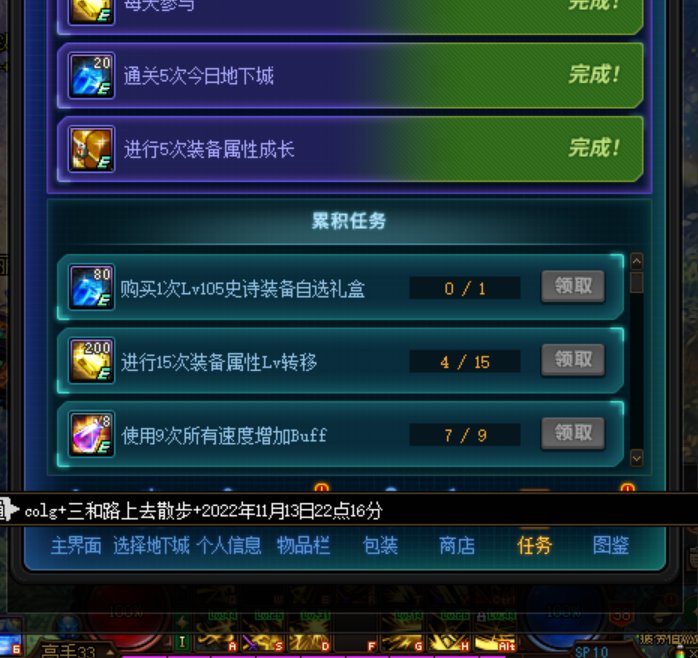
Task: Claim reward for Lv105史诗装备自选礼盒 task
Action: pos(573,287)
